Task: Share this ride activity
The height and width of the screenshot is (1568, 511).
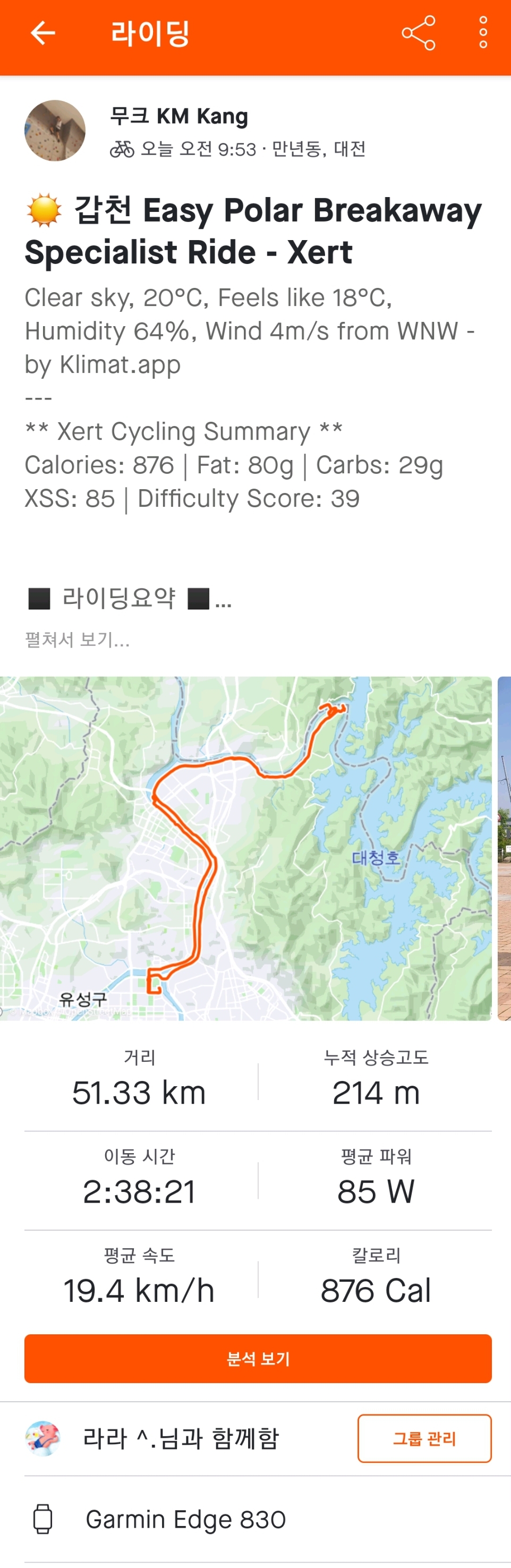Action: [x=419, y=33]
